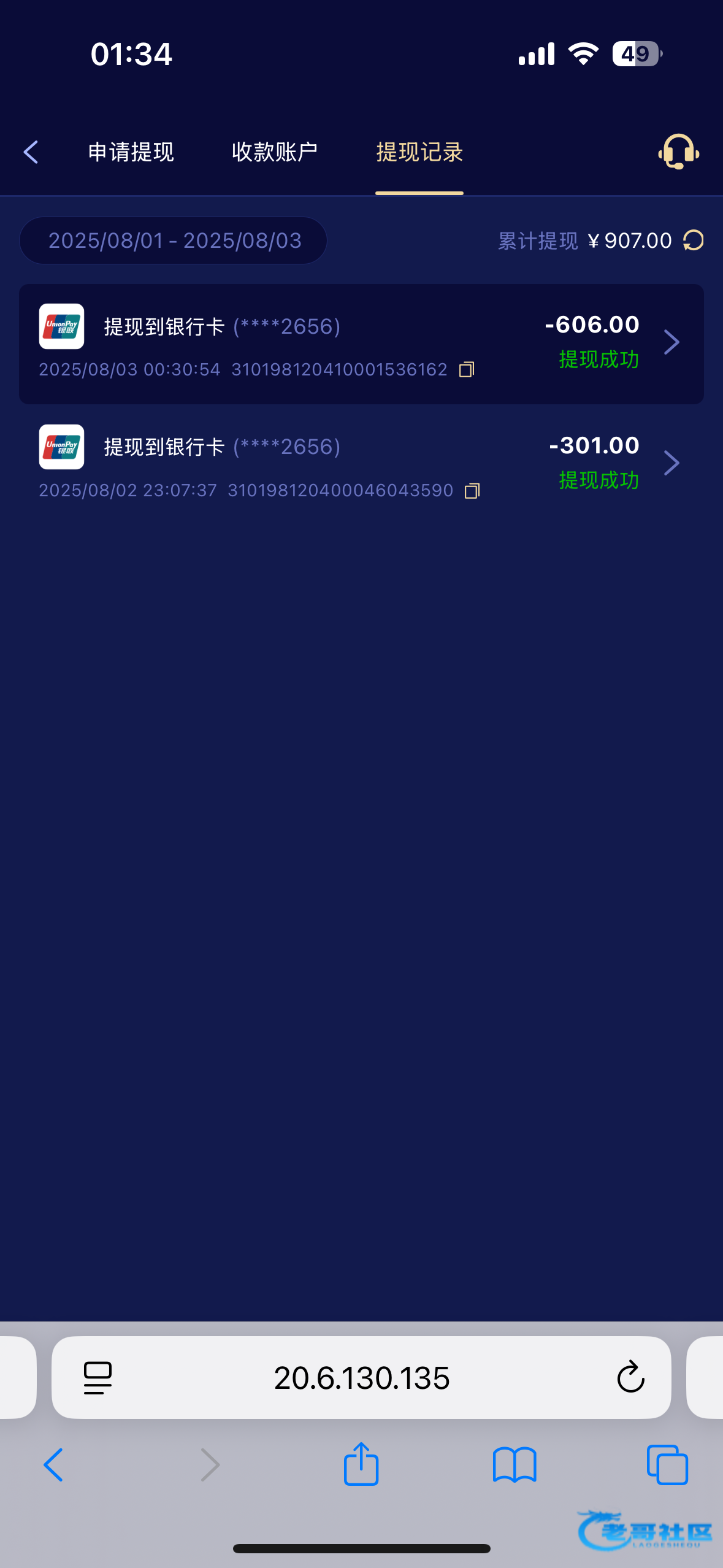Tap the Safari address bar 20.6.130.135

coord(362,1378)
